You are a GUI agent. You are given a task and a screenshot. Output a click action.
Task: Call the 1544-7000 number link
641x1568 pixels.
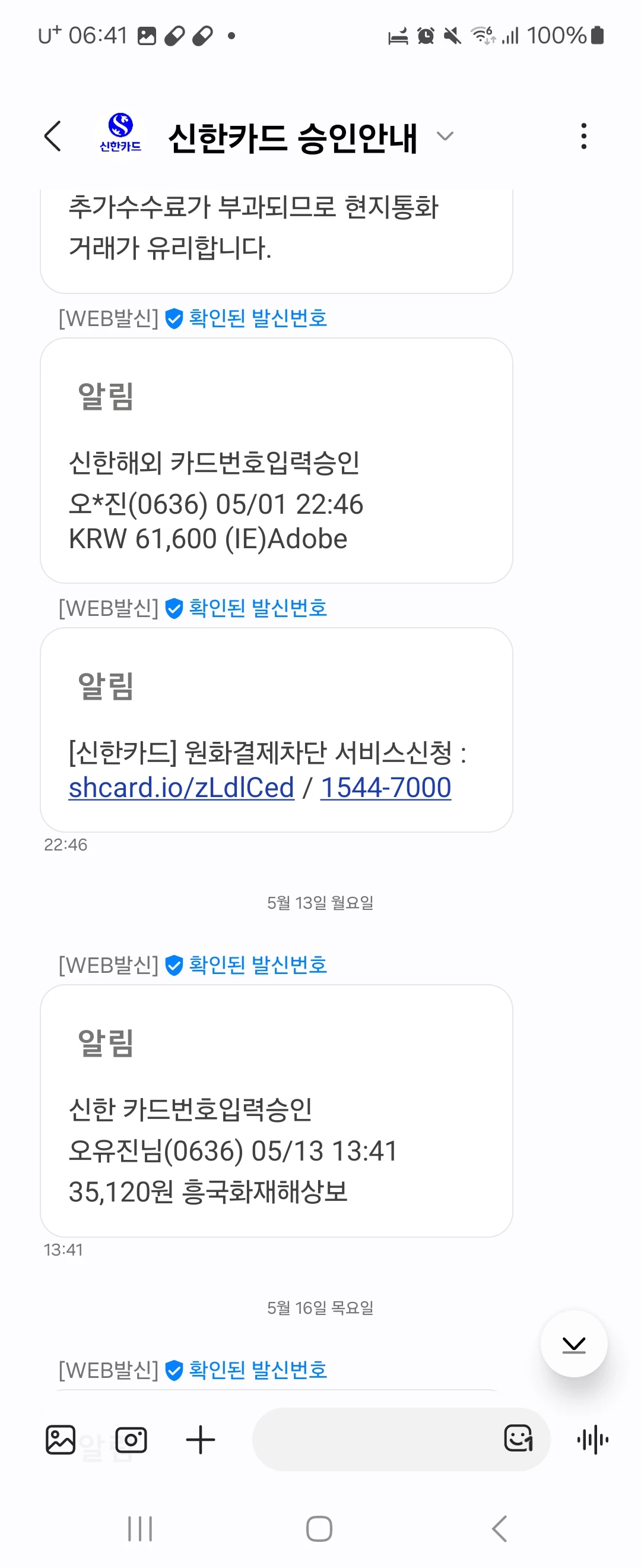click(386, 787)
